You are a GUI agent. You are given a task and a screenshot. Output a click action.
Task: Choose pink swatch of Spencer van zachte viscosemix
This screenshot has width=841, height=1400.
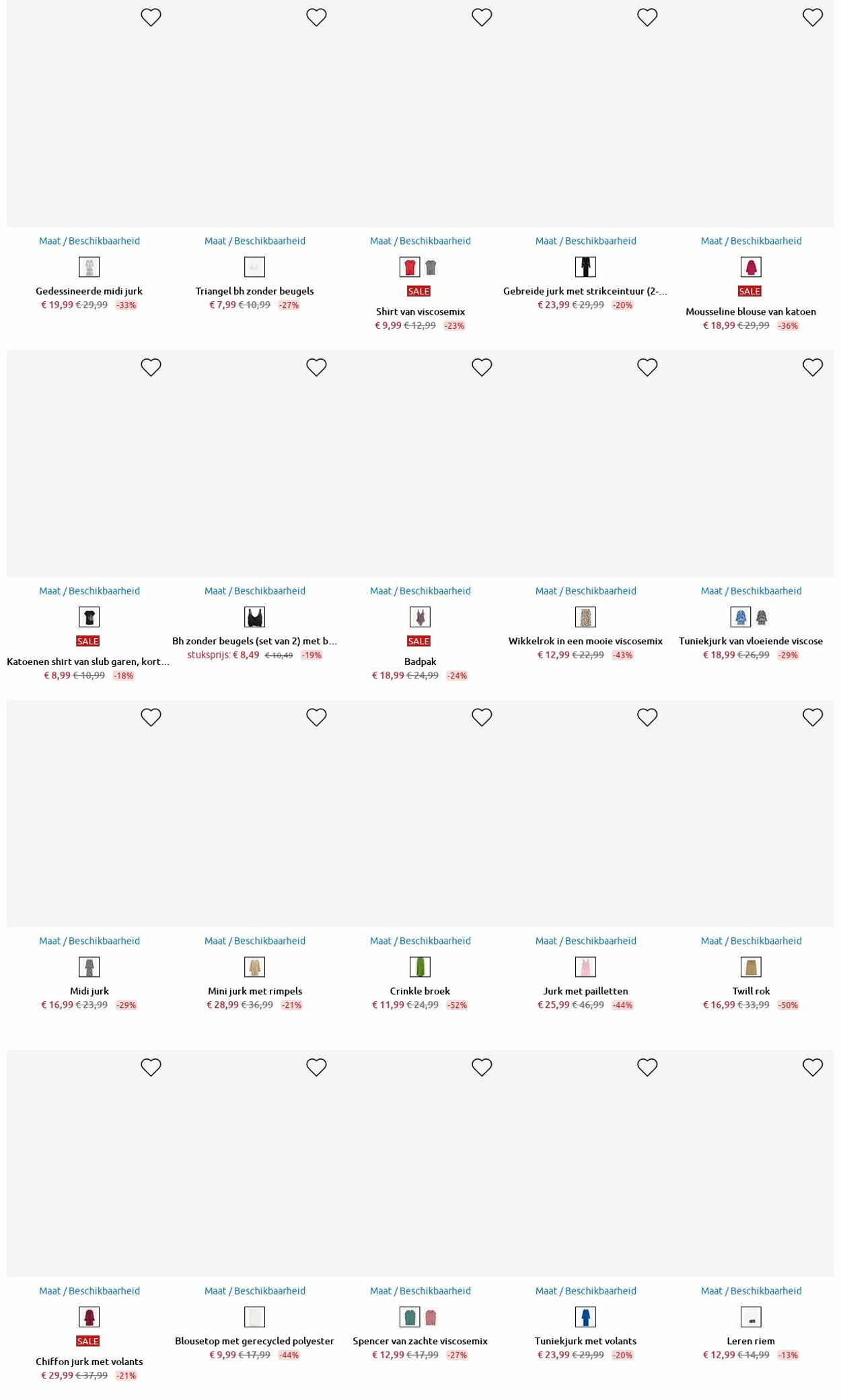click(x=431, y=1317)
